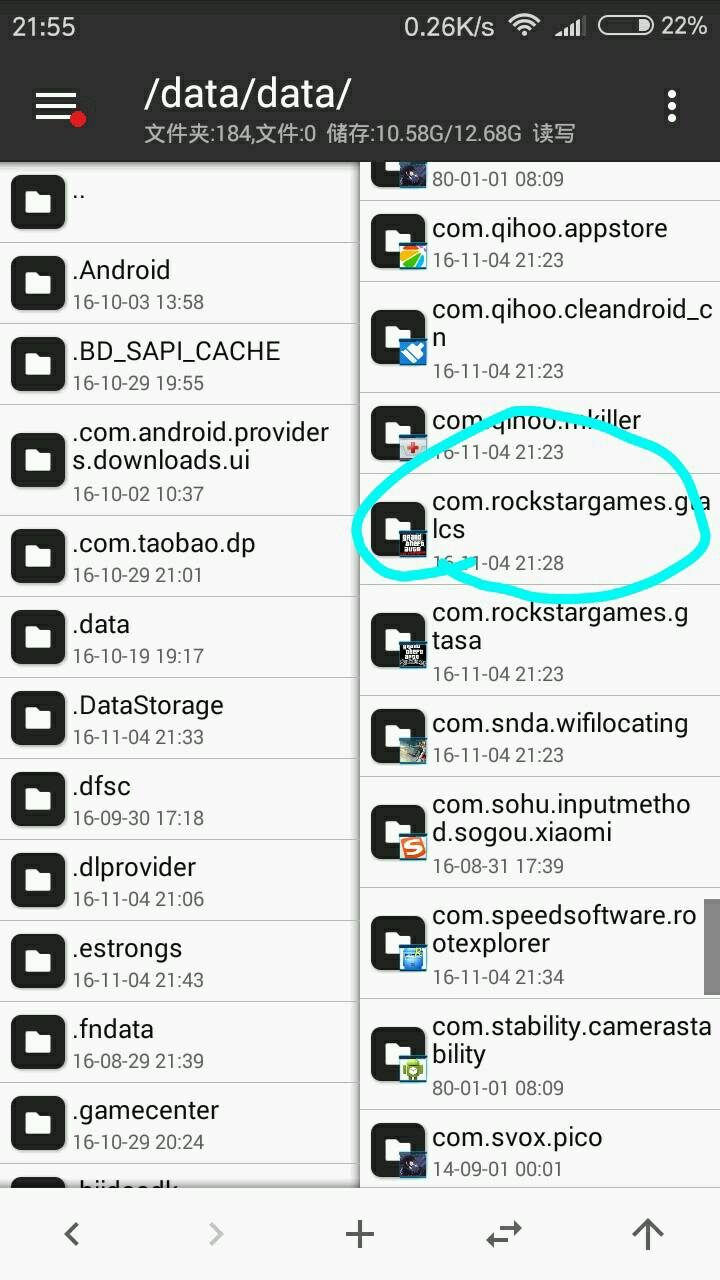Tap the plus button to create new

tap(359, 1234)
